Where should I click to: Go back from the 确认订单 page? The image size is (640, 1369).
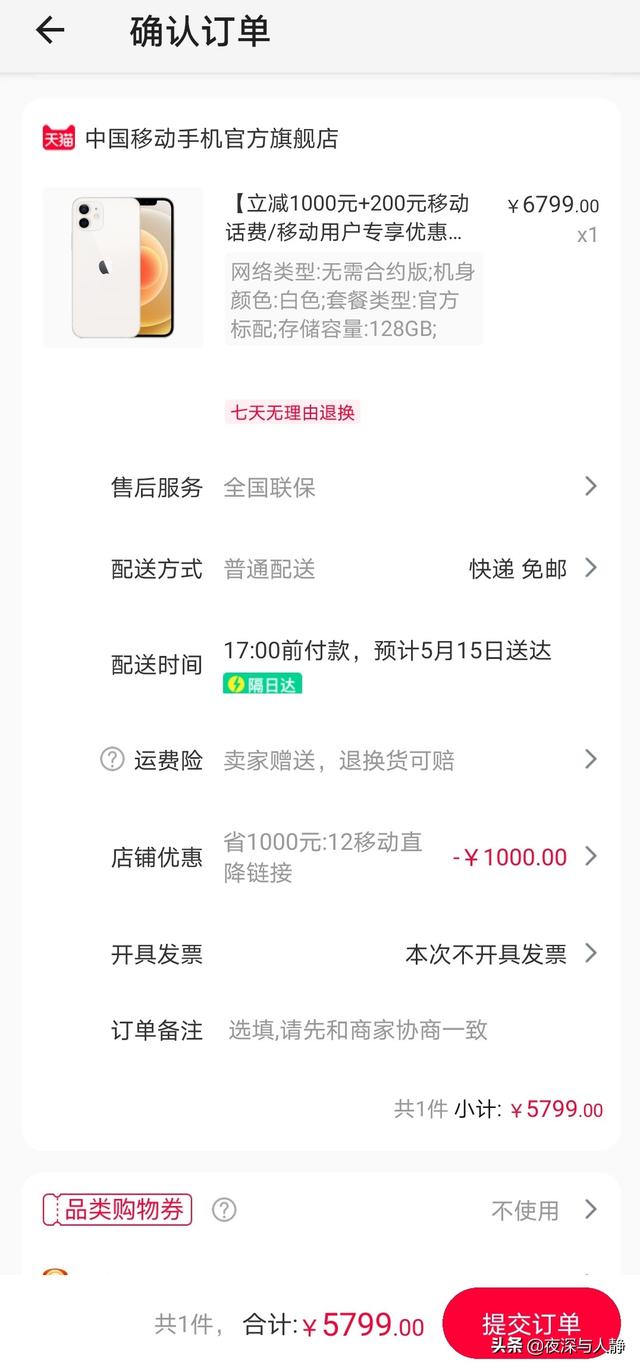(50, 31)
